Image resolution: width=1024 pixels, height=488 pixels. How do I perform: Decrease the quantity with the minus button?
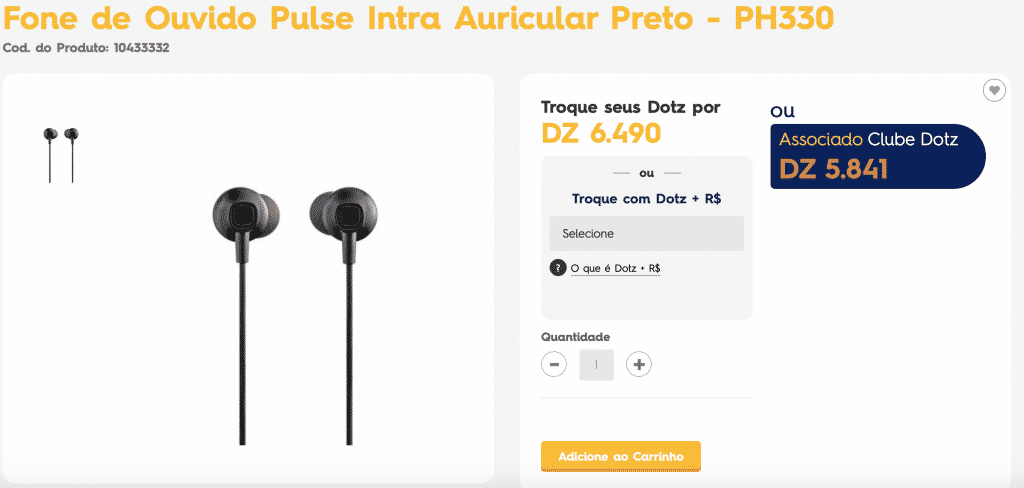click(x=554, y=364)
